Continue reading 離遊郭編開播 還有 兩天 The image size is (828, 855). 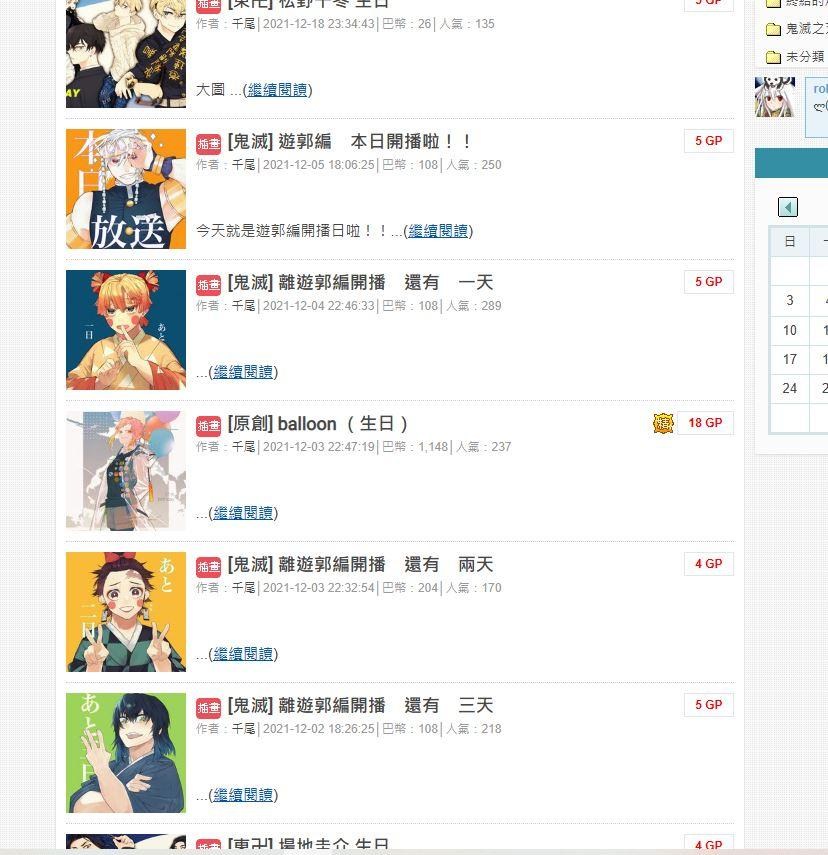(x=243, y=654)
